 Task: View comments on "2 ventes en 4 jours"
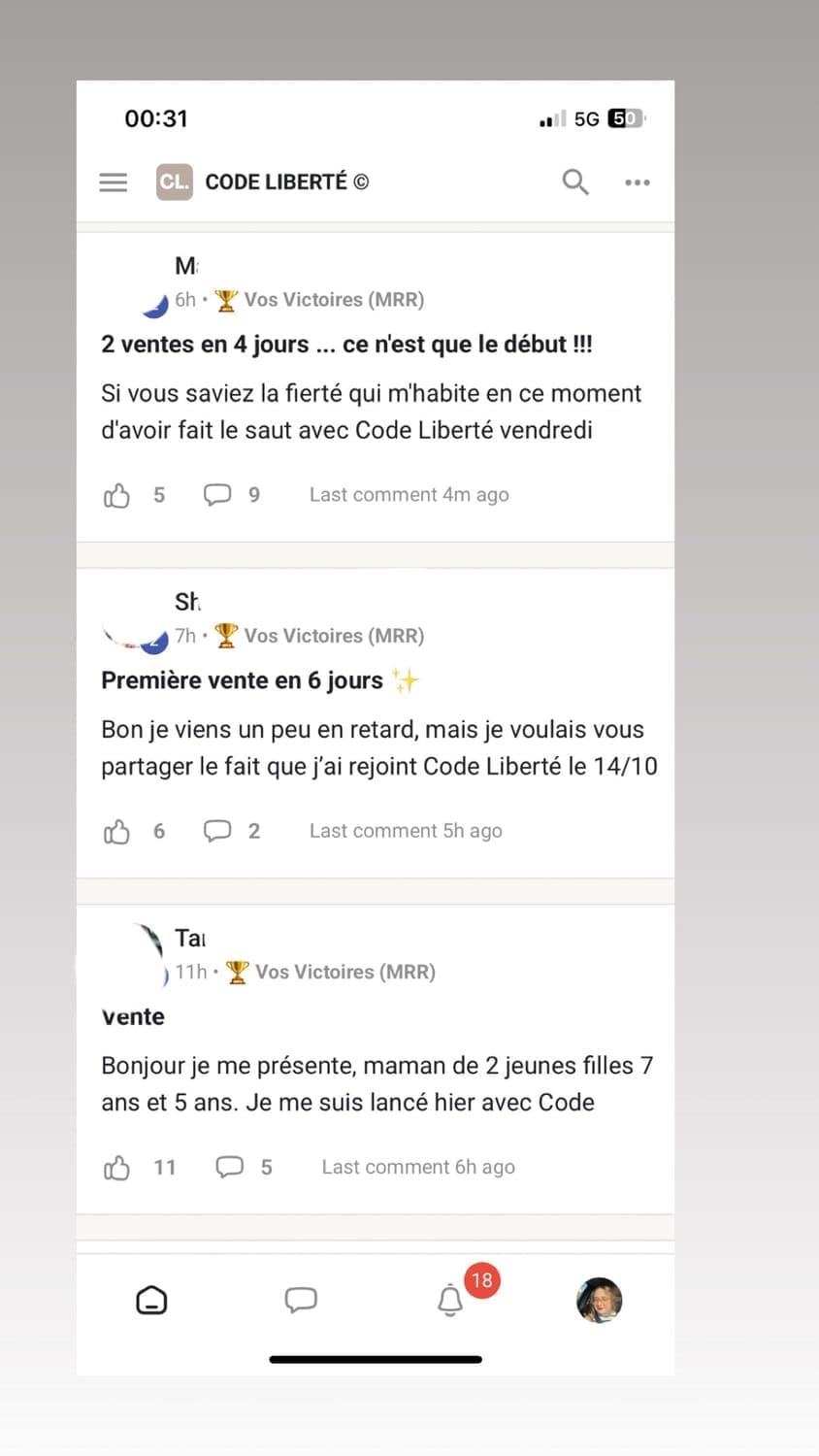pos(217,495)
